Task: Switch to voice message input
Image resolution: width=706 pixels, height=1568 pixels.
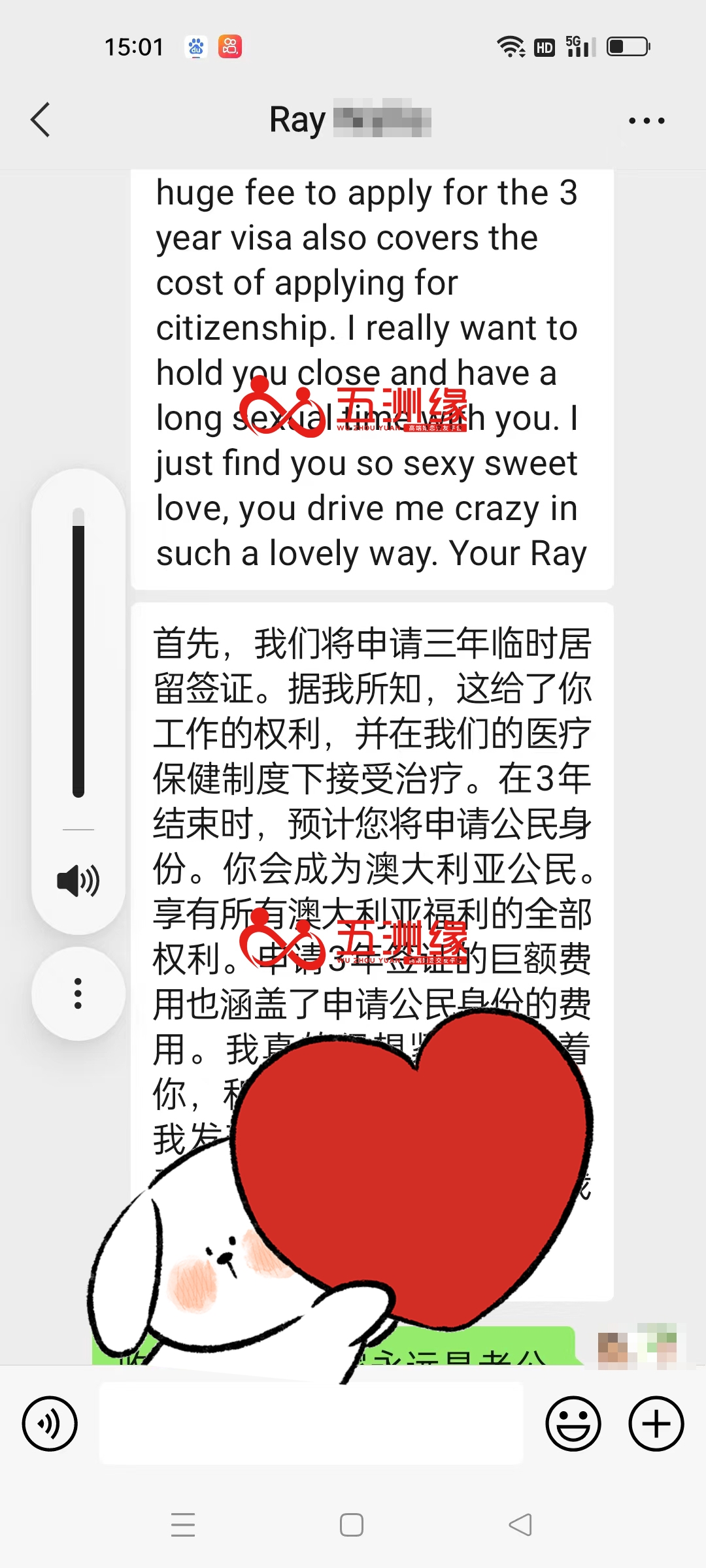Action: [50, 1424]
